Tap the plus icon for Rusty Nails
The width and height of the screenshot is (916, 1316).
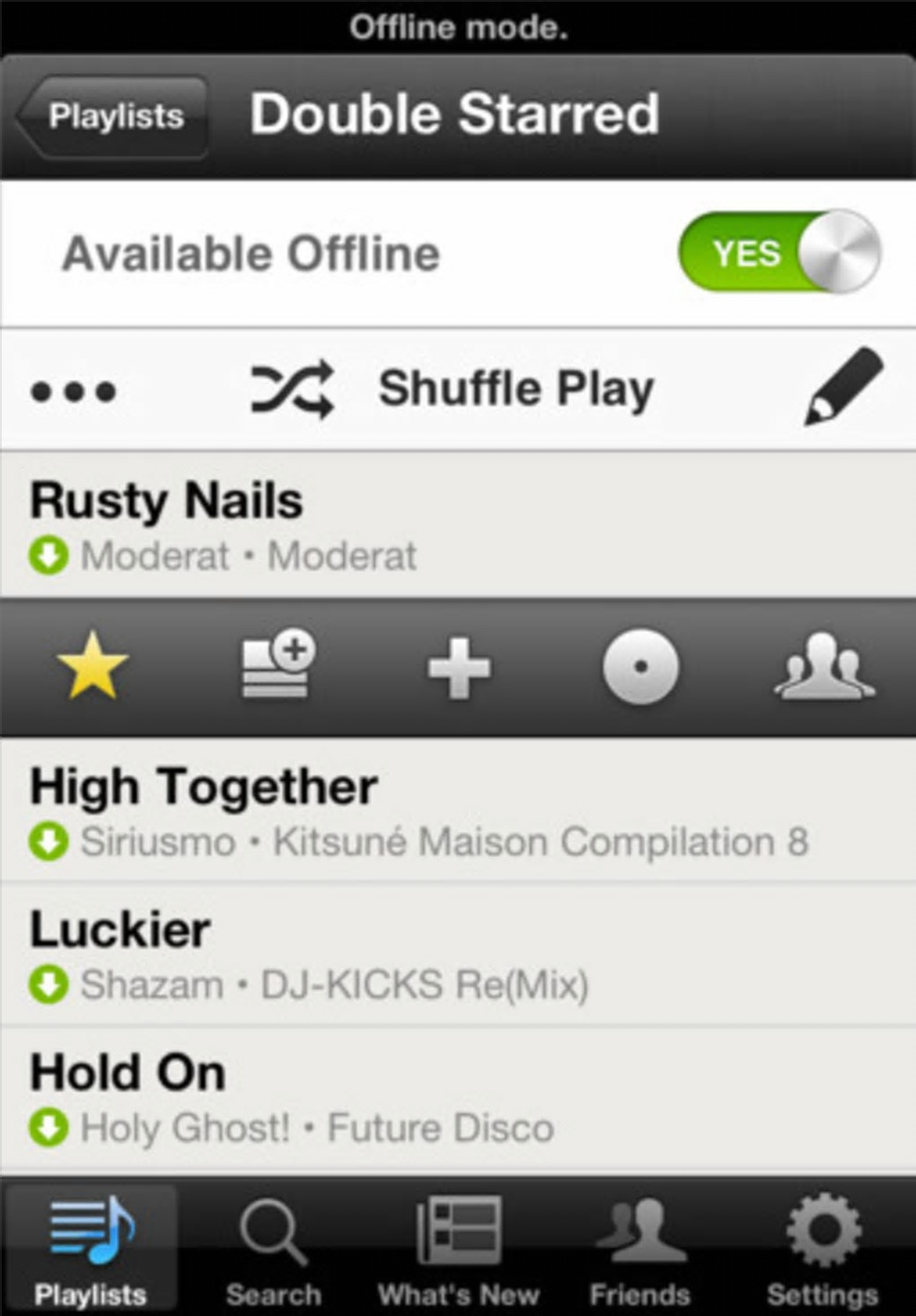click(x=459, y=668)
